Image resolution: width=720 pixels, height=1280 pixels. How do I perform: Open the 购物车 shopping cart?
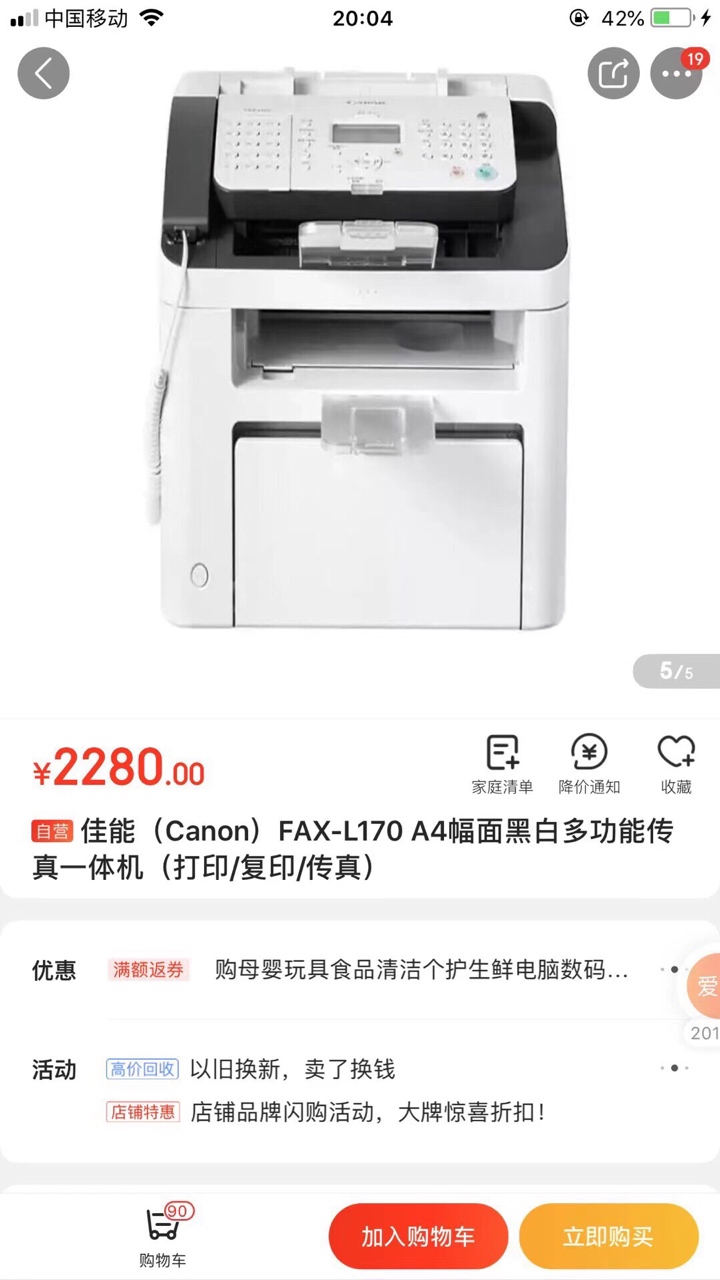click(163, 1236)
